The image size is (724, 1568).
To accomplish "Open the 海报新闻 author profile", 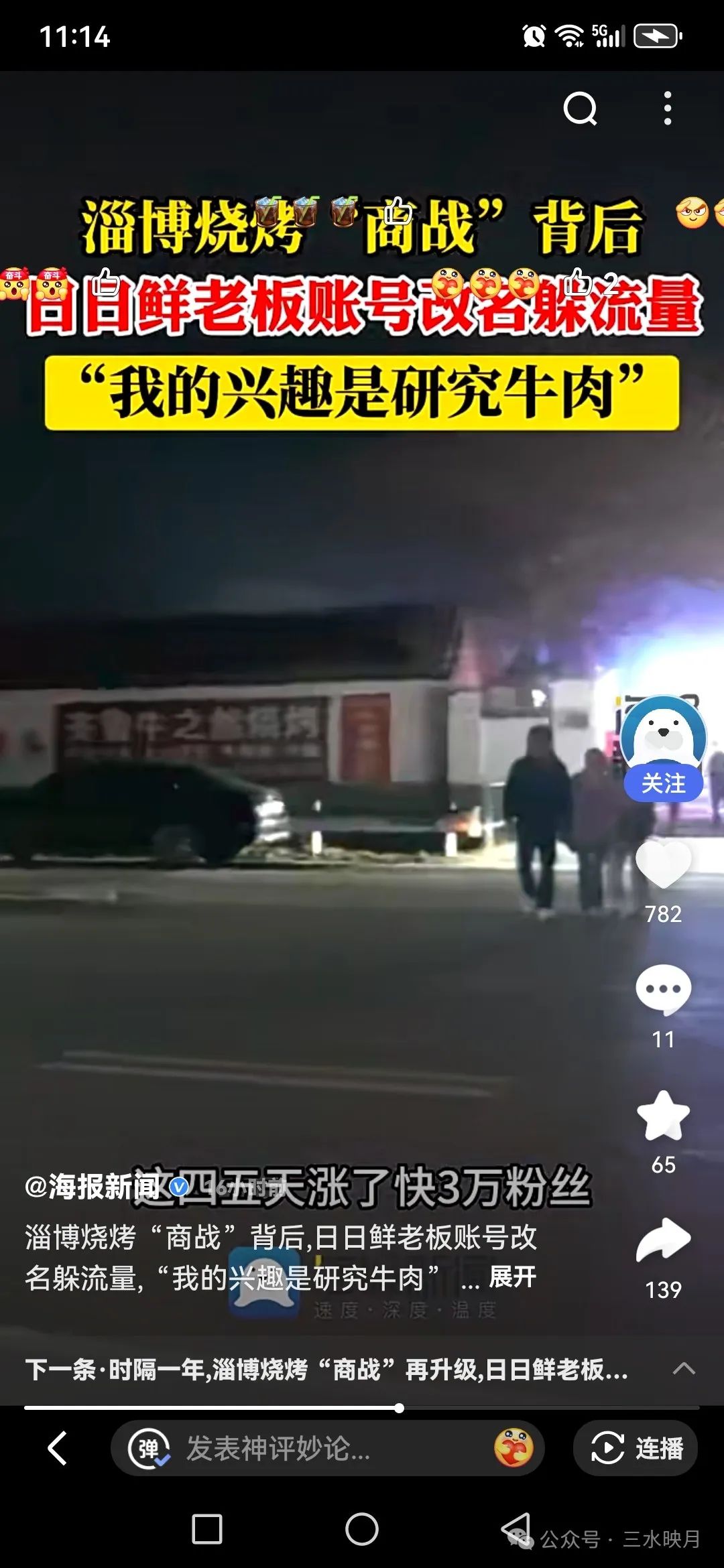I will (x=92, y=1187).
